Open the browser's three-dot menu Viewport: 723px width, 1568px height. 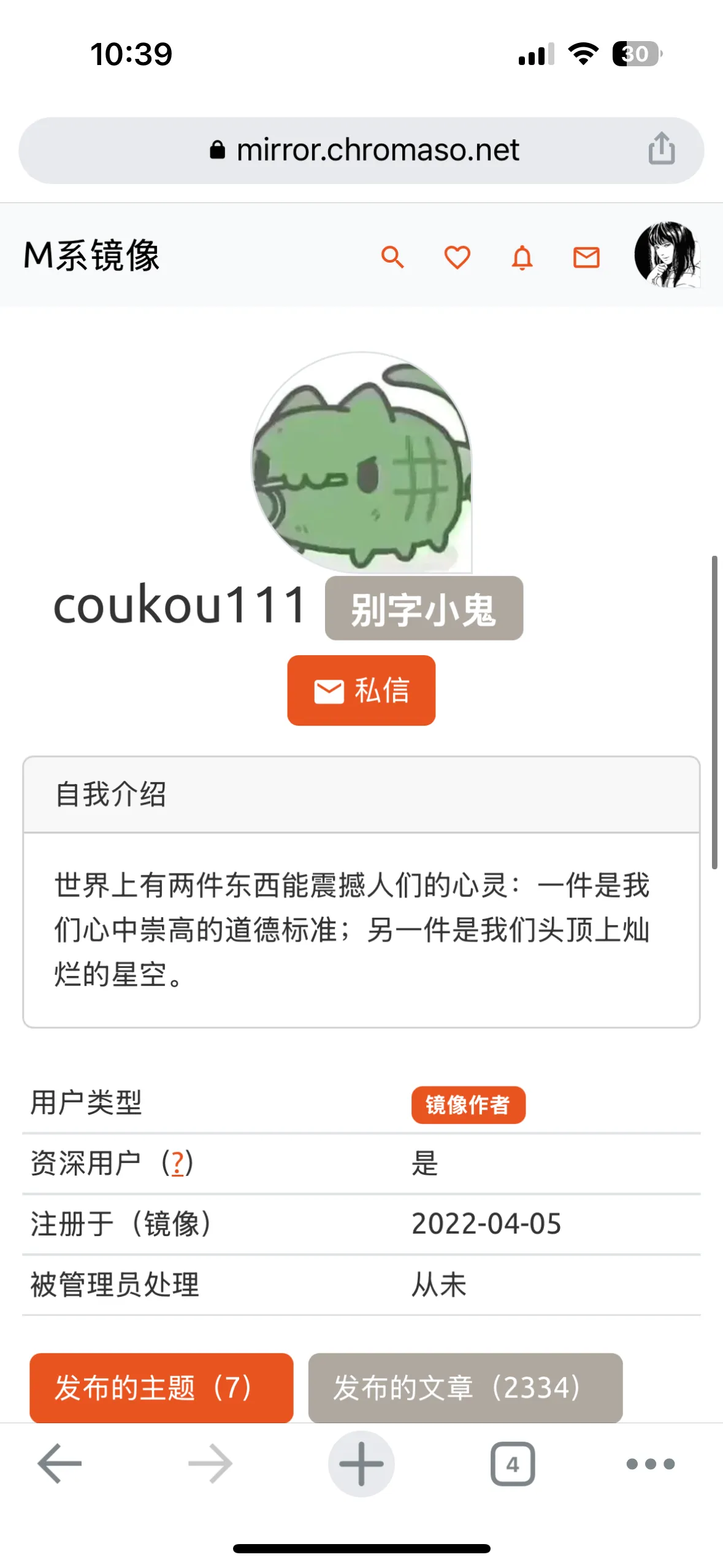pos(650,1464)
